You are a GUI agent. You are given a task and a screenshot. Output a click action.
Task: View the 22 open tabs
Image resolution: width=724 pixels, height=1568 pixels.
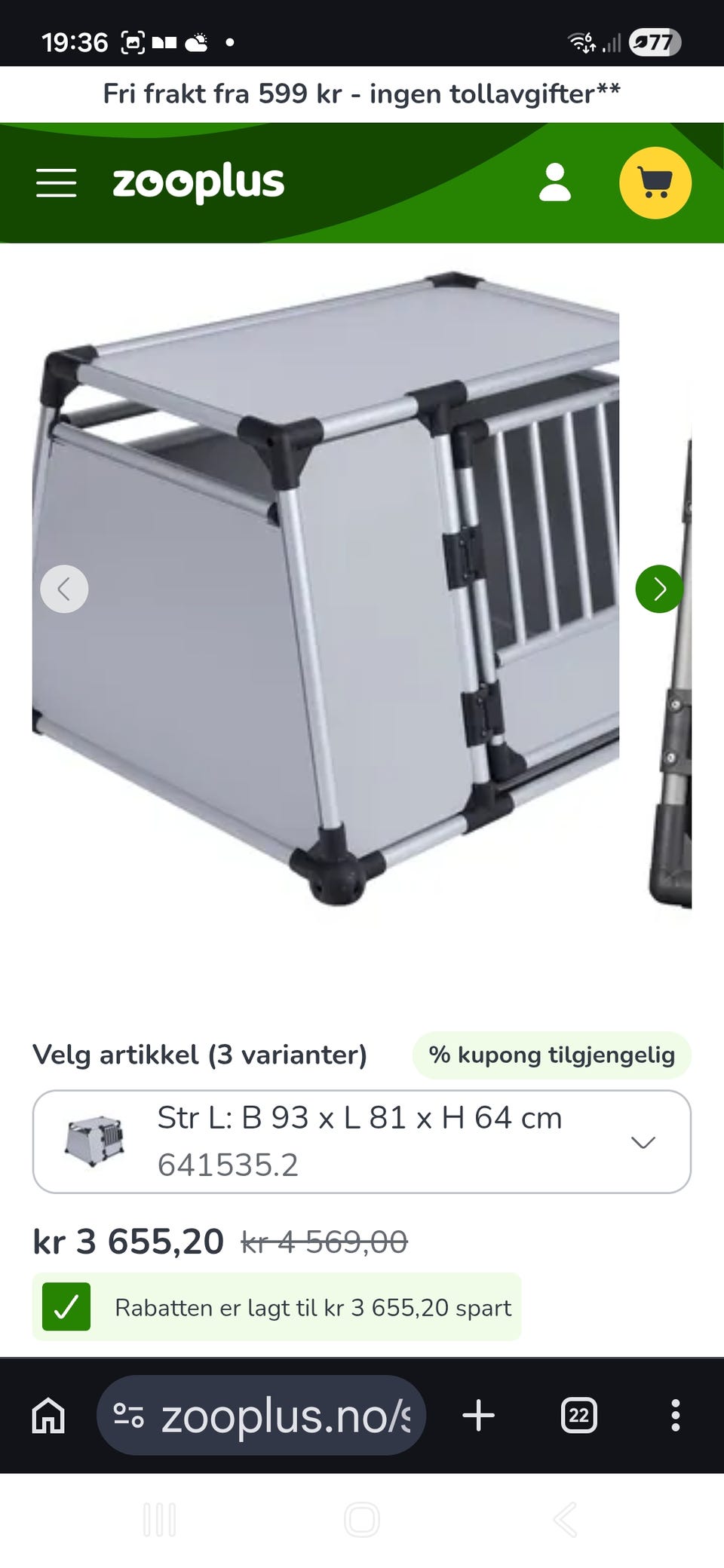pyautogui.click(x=579, y=1415)
